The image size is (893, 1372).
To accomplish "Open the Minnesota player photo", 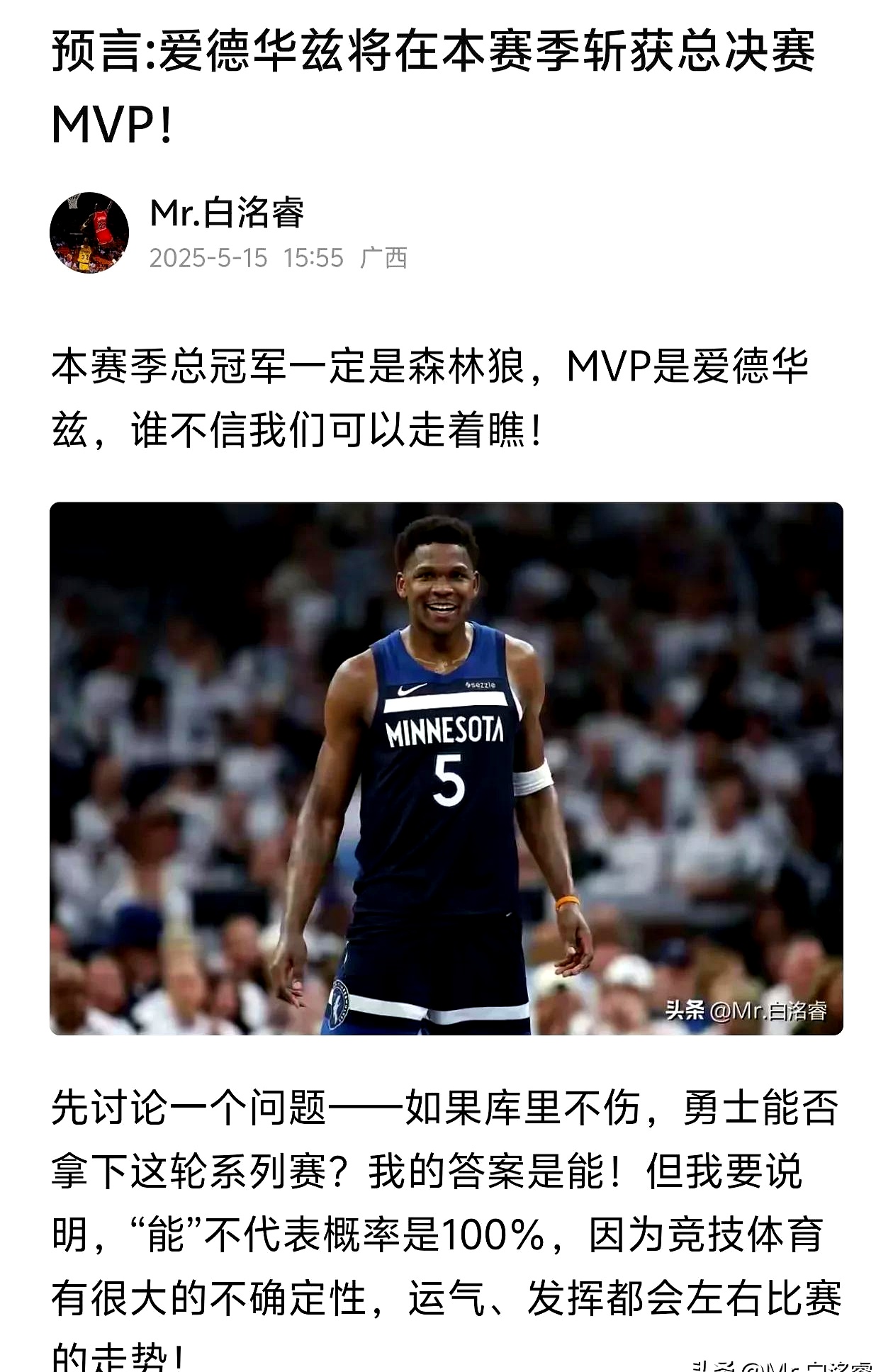I will tap(446, 768).
